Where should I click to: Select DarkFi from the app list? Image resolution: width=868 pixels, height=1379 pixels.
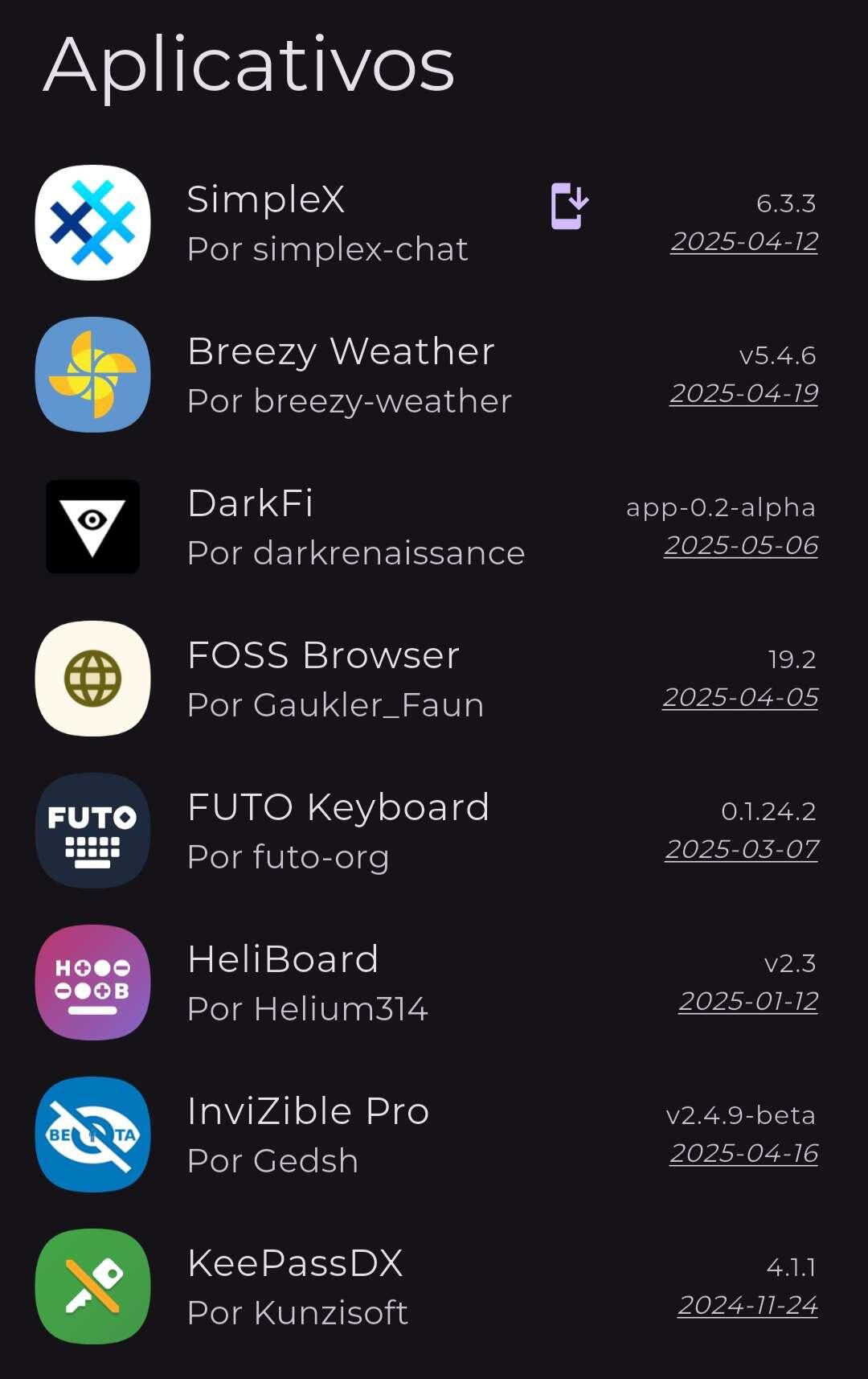pyautogui.click(x=354, y=527)
